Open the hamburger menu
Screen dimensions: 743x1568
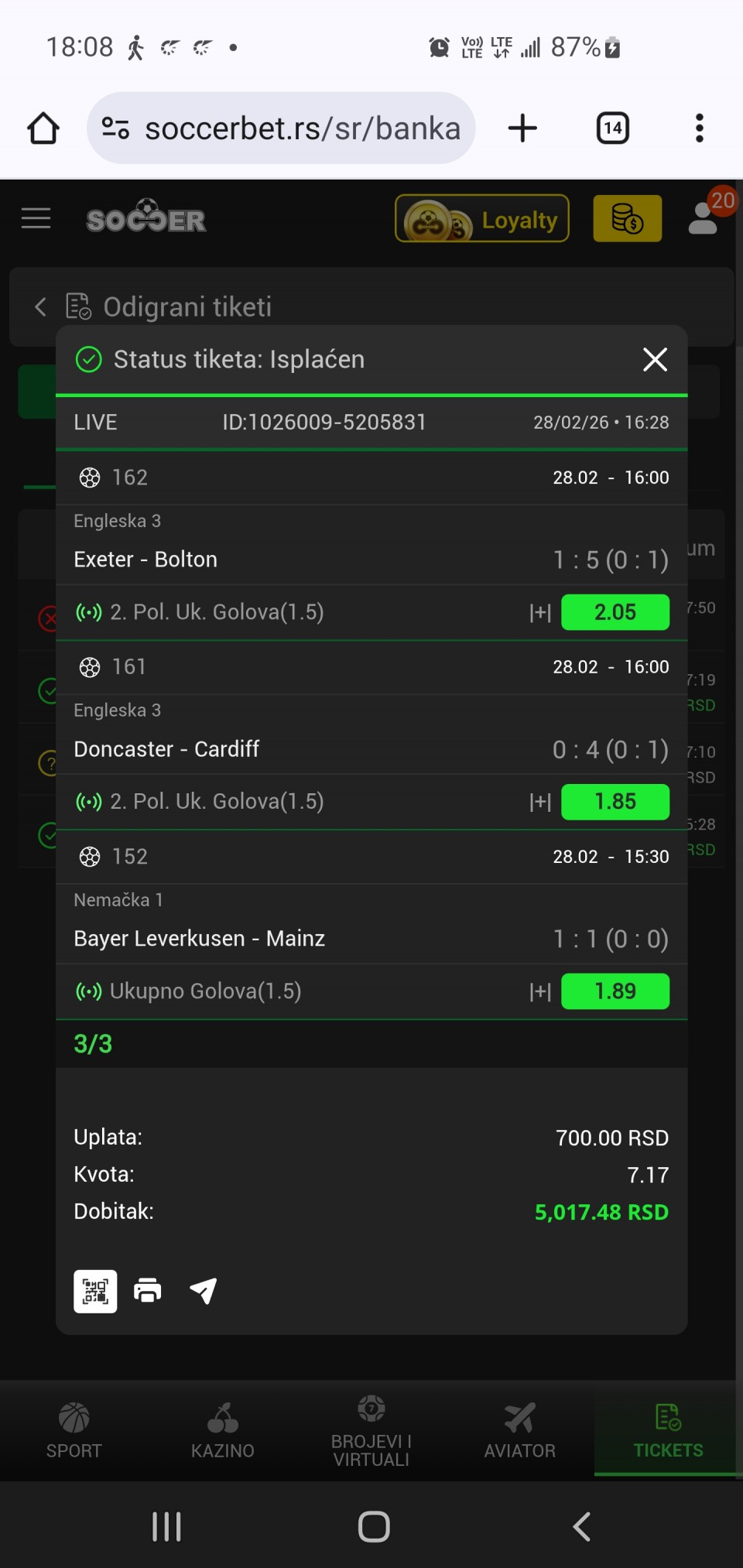(36, 219)
